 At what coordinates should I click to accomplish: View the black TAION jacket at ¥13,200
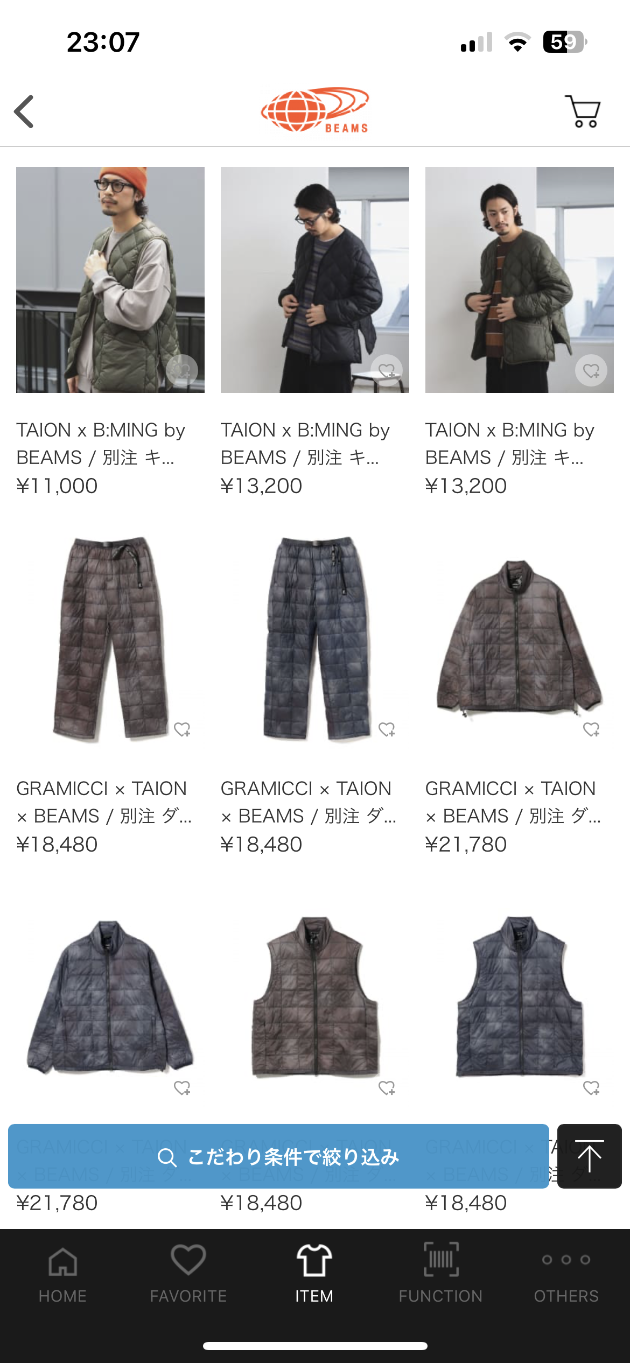314,280
